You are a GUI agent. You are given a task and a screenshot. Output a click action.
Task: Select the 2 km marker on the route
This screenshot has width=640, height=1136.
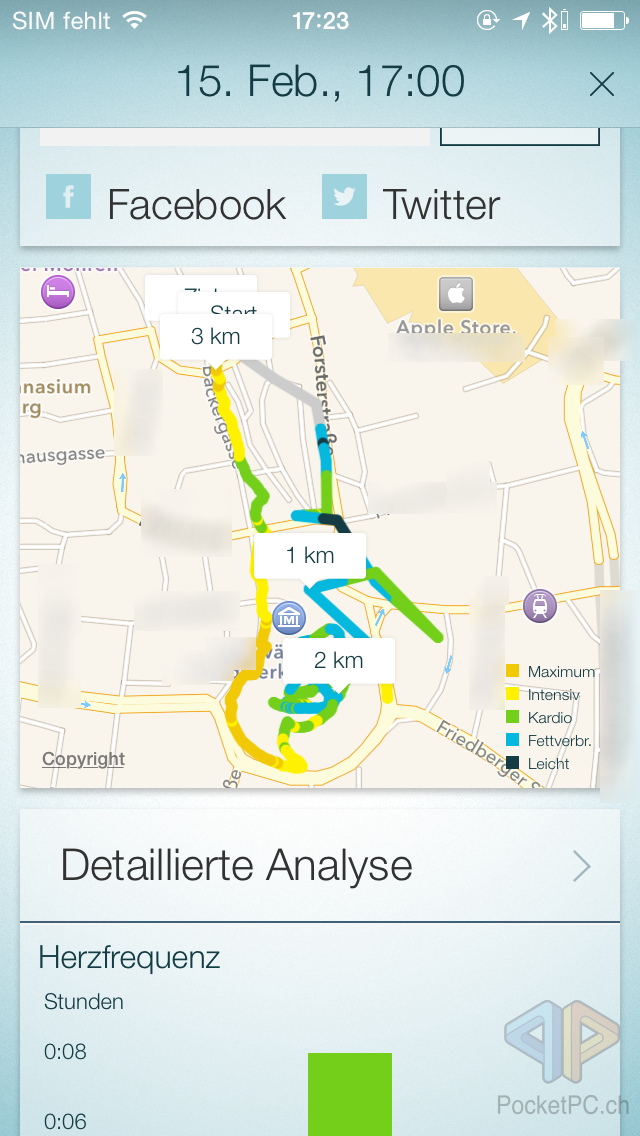click(x=338, y=661)
